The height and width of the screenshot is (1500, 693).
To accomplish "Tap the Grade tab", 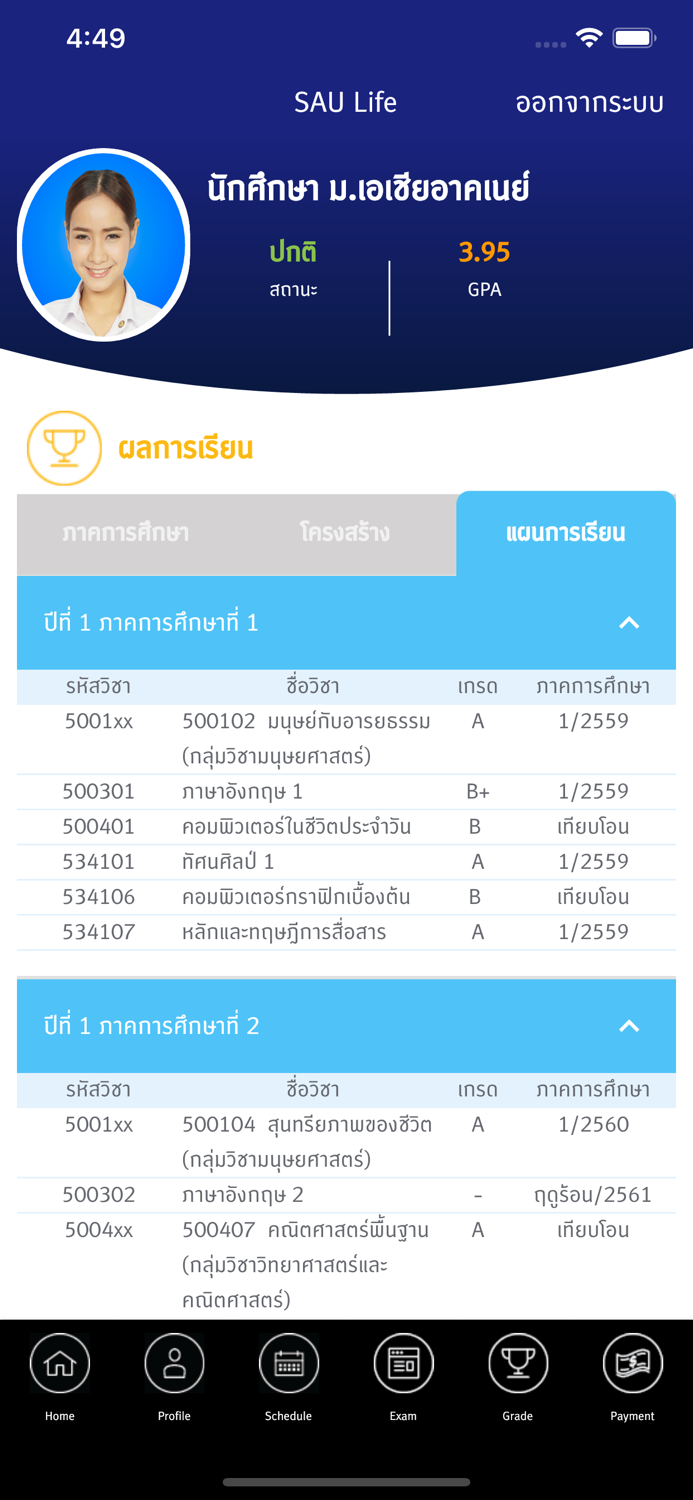I will (518, 1375).
